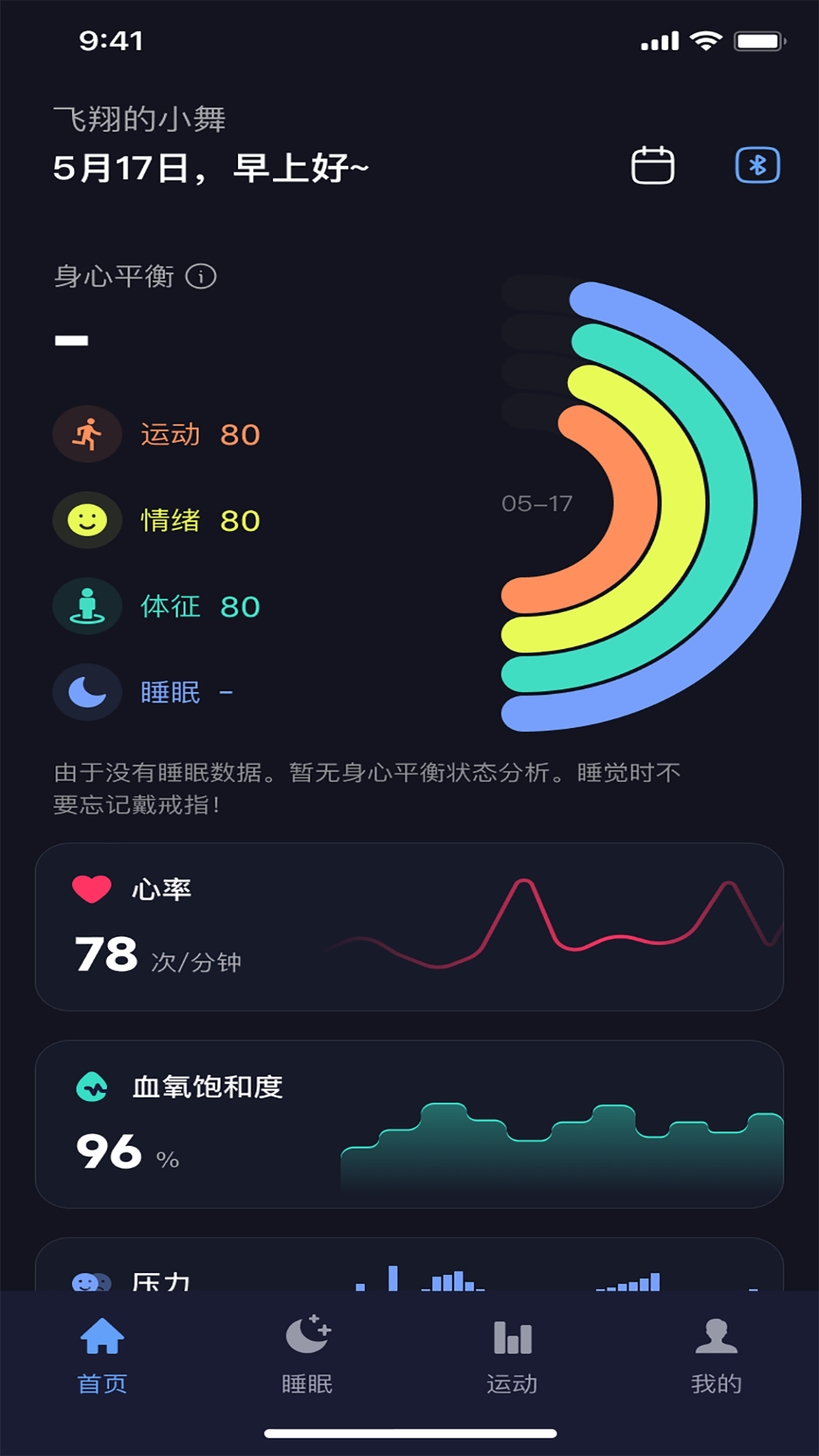The height and width of the screenshot is (1456, 819).
Task: Open the 我的 profile page
Action: click(x=715, y=1357)
